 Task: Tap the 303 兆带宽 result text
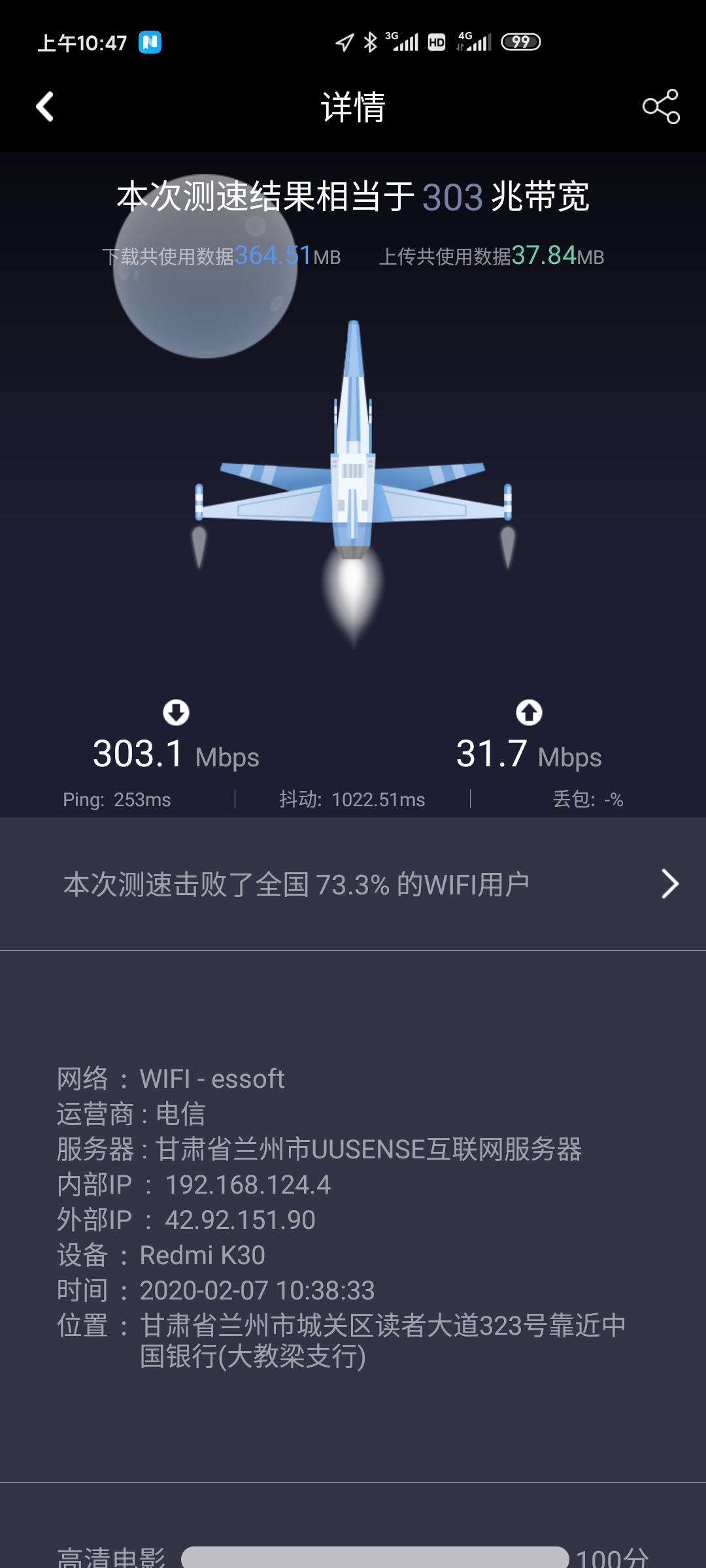[353, 196]
